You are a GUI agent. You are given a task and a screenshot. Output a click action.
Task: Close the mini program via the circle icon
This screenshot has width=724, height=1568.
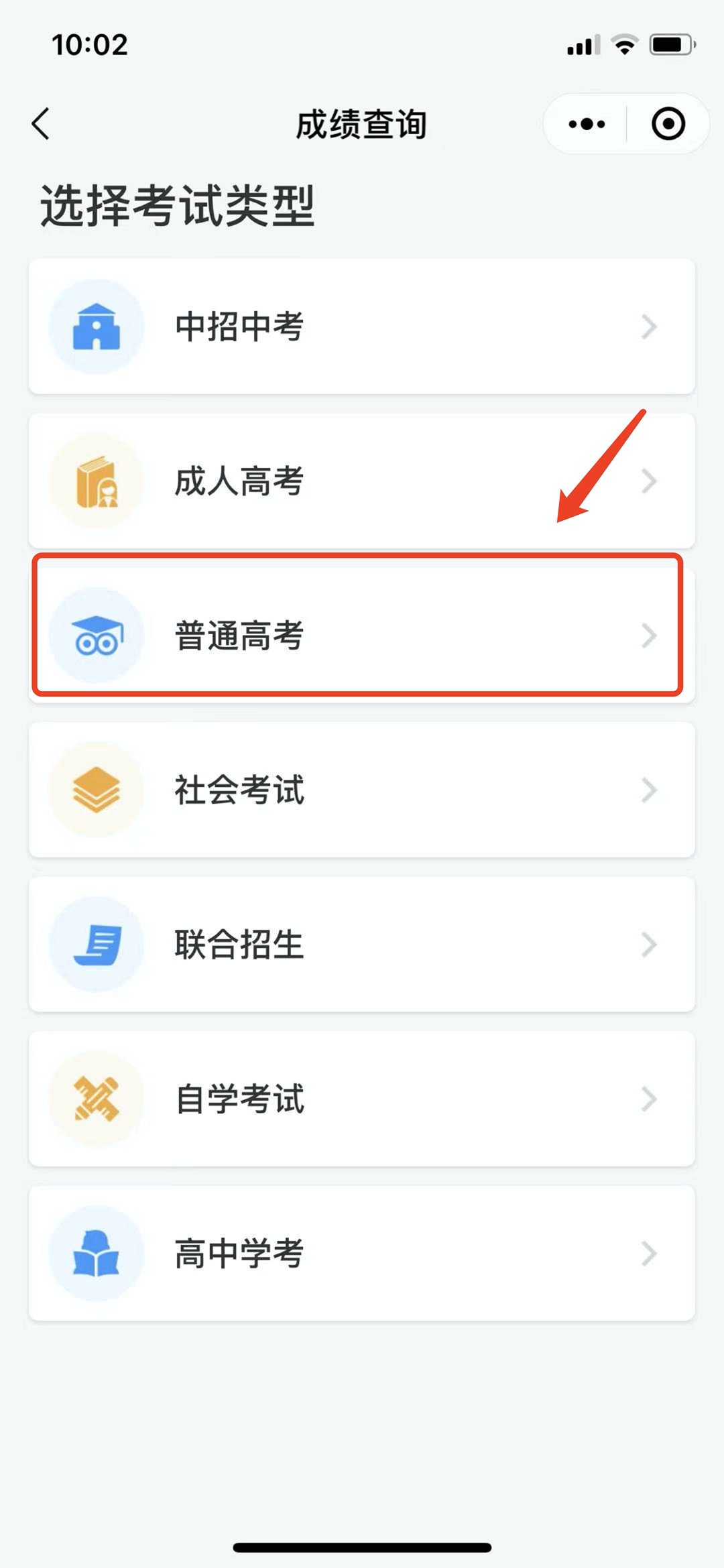click(668, 124)
